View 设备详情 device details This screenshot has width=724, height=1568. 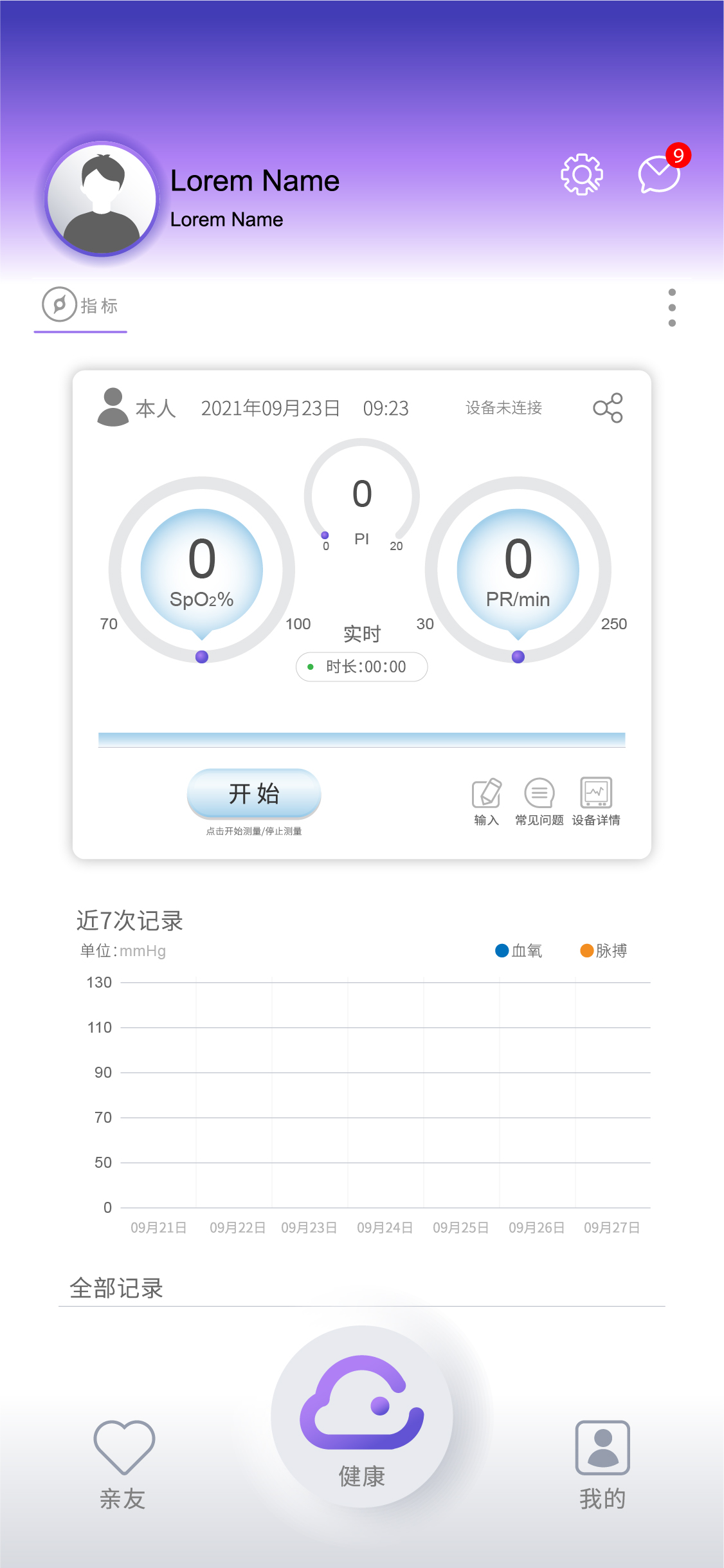click(596, 801)
